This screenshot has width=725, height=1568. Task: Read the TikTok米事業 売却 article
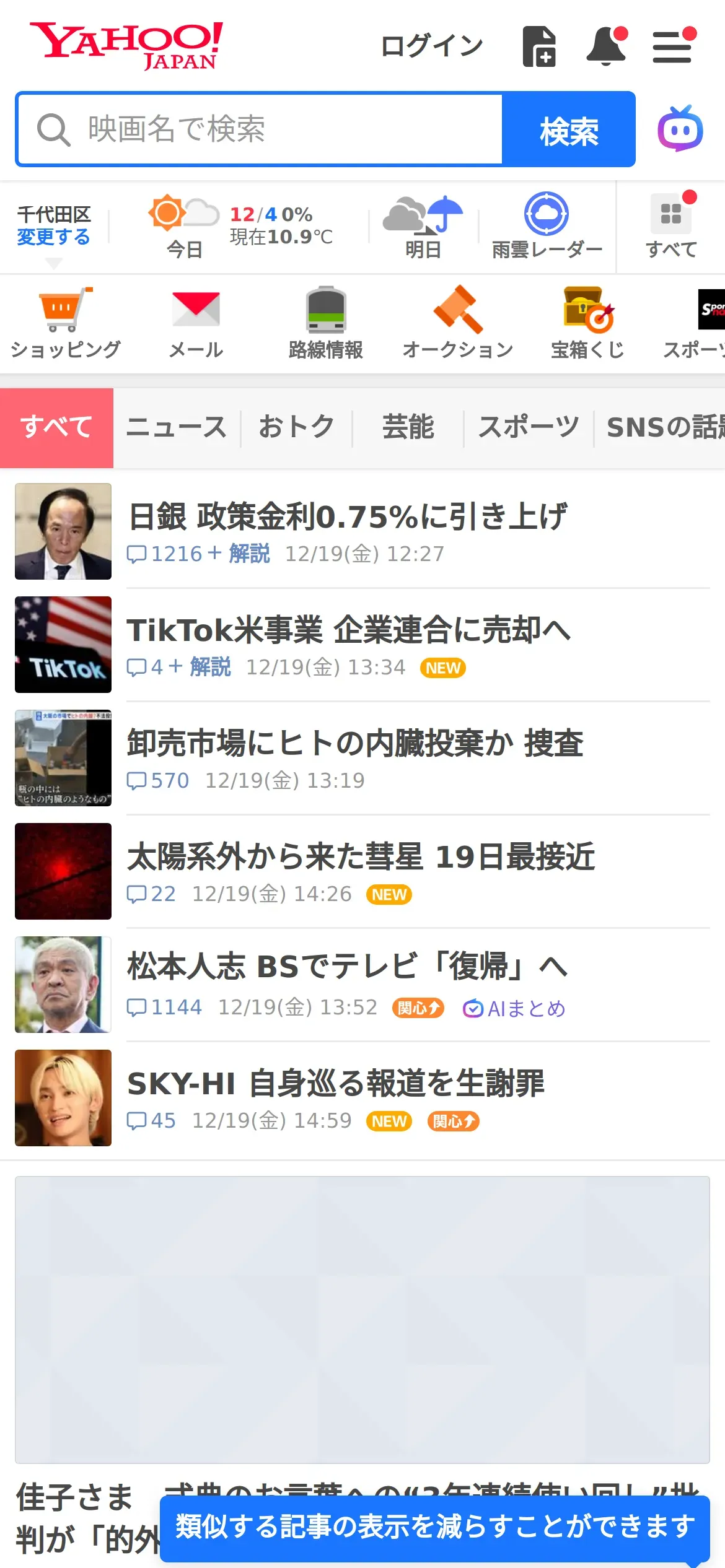pyautogui.click(x=348, y=630)
